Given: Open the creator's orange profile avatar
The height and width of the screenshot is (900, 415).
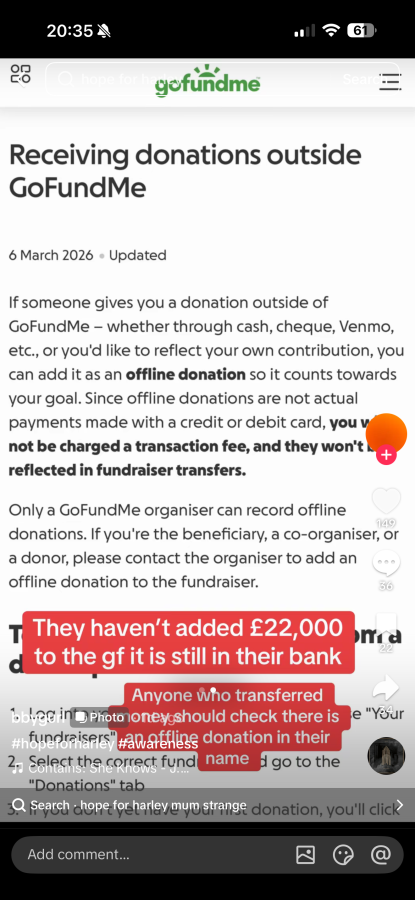Looking at the screenshot, I should 386,433.
